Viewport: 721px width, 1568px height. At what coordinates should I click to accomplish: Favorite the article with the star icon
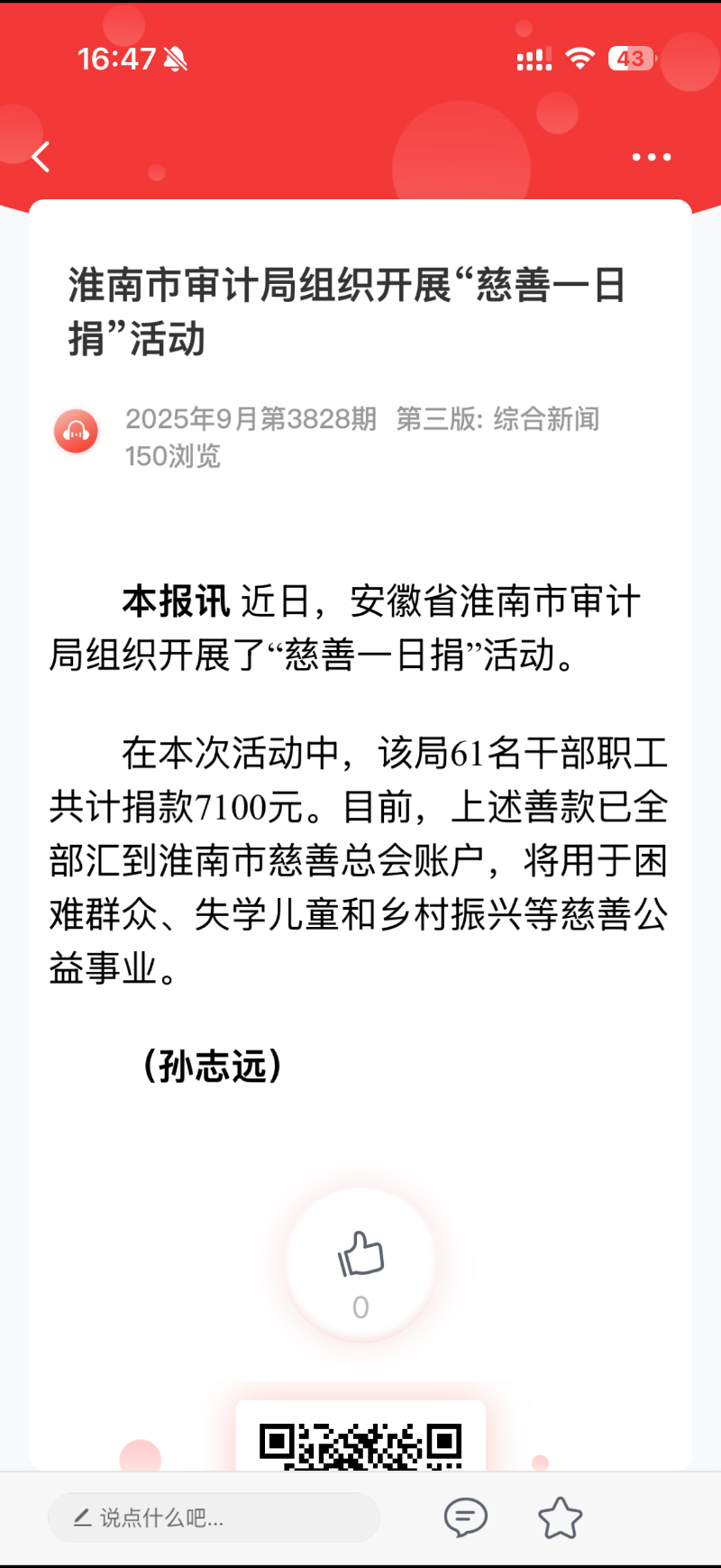tap(561, 1518)
